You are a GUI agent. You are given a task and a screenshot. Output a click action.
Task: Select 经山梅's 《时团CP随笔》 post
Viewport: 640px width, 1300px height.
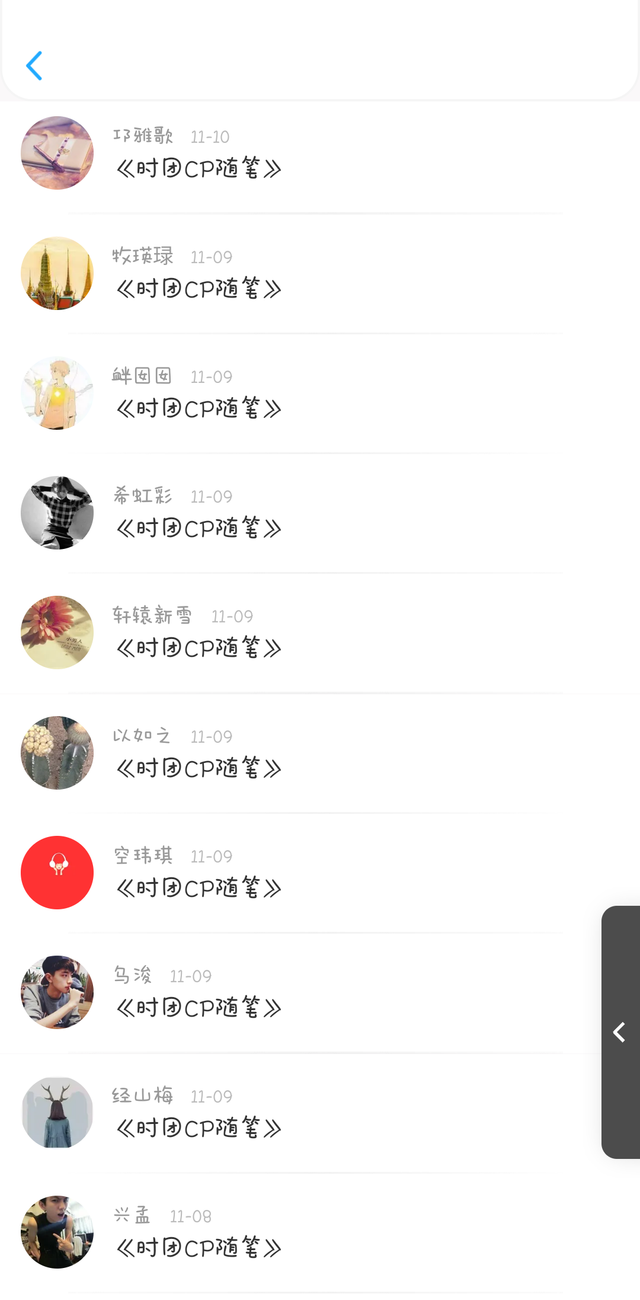tap(199, 1129)
